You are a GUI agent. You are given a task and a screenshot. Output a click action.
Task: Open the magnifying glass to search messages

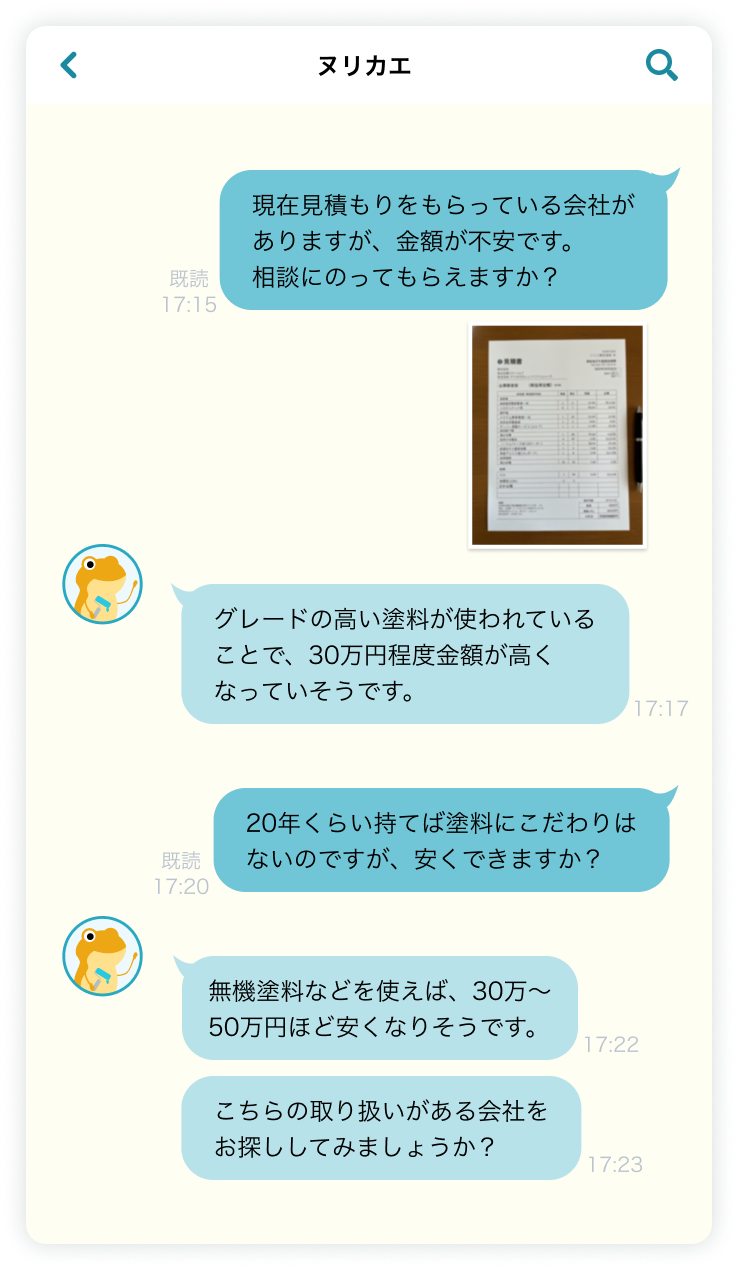(x=661, y=66)
